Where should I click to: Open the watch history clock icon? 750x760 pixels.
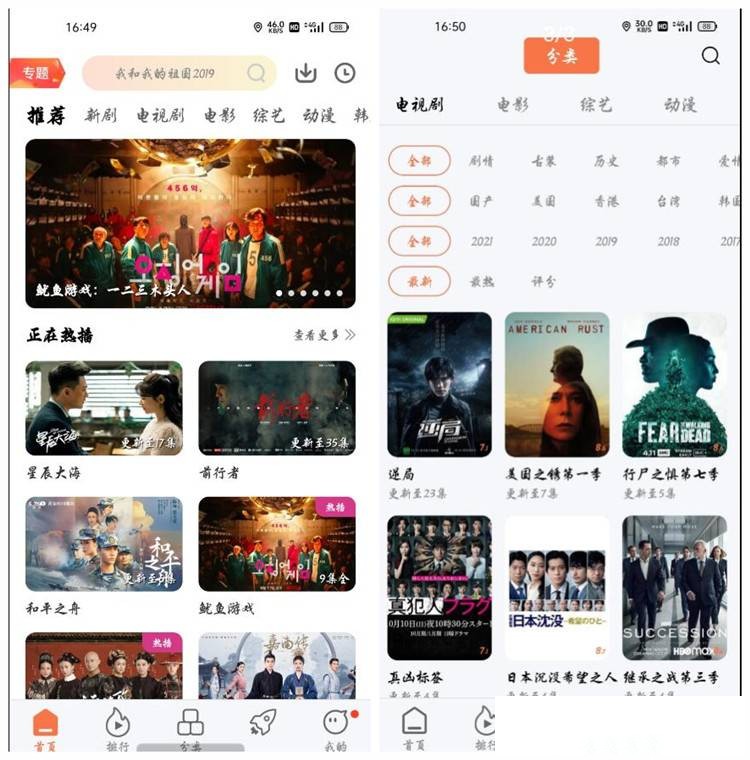[x=344, y=73]
